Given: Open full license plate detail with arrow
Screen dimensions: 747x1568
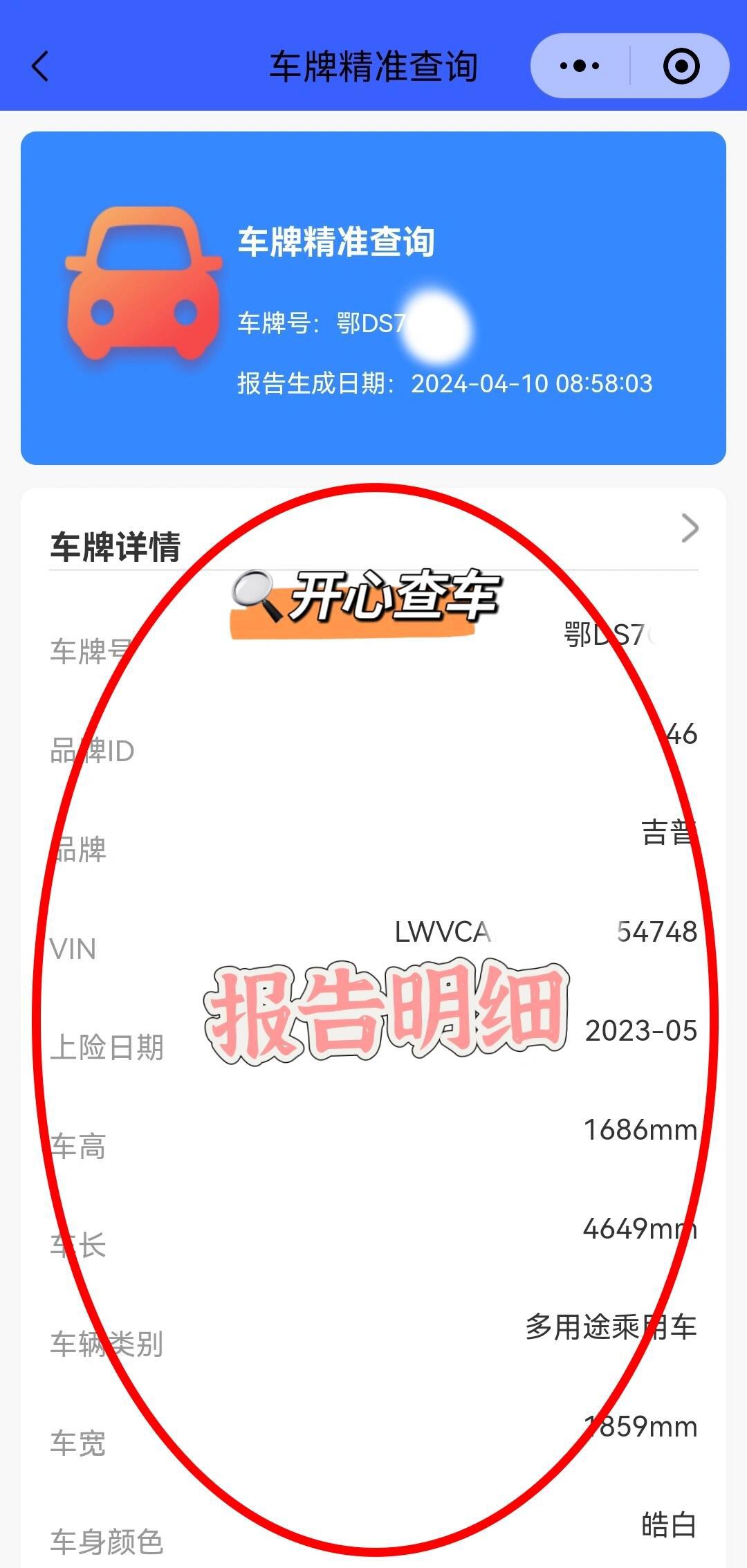Looking at the screenshot, I should (x=688, y=528).
